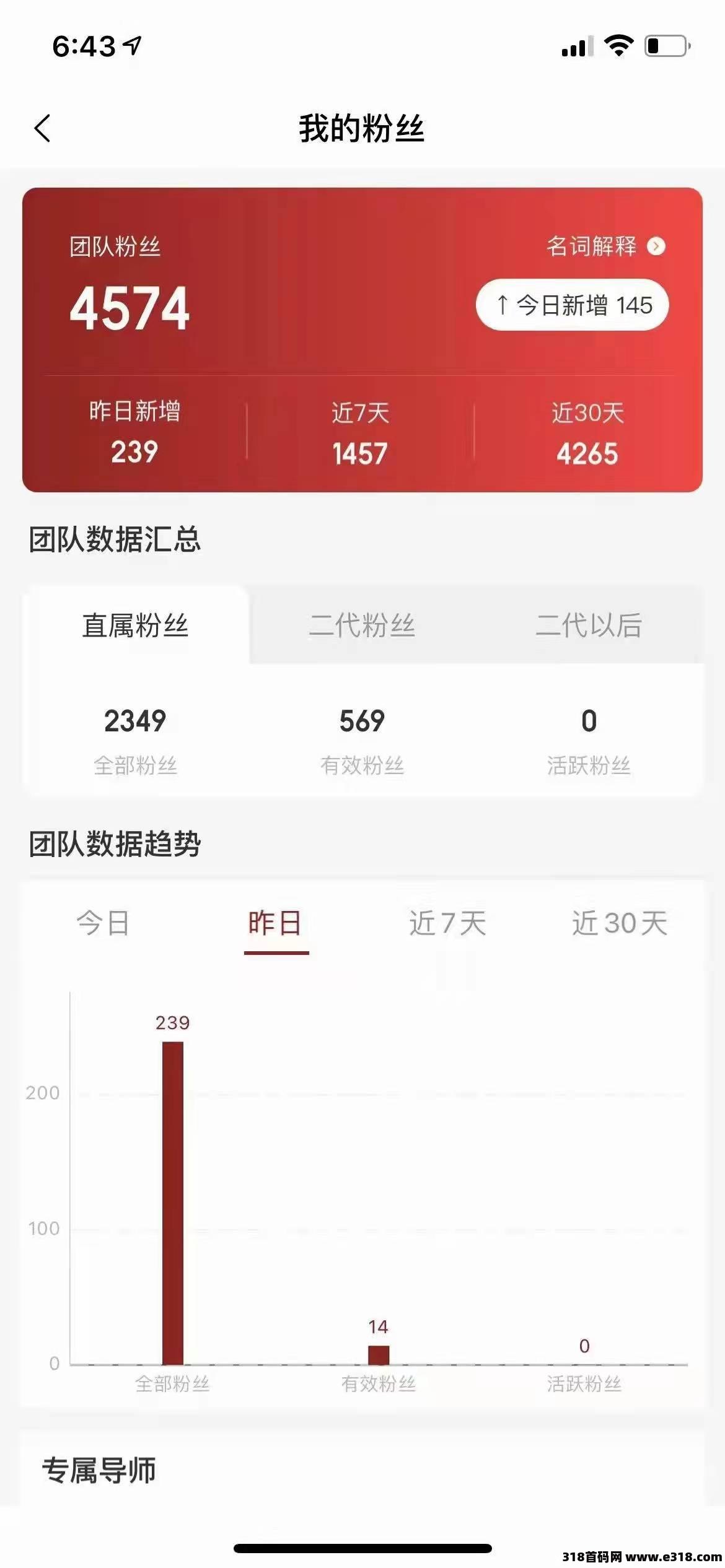
Task: Select 今日 in the trend switcher
Action: click(105, 923)
